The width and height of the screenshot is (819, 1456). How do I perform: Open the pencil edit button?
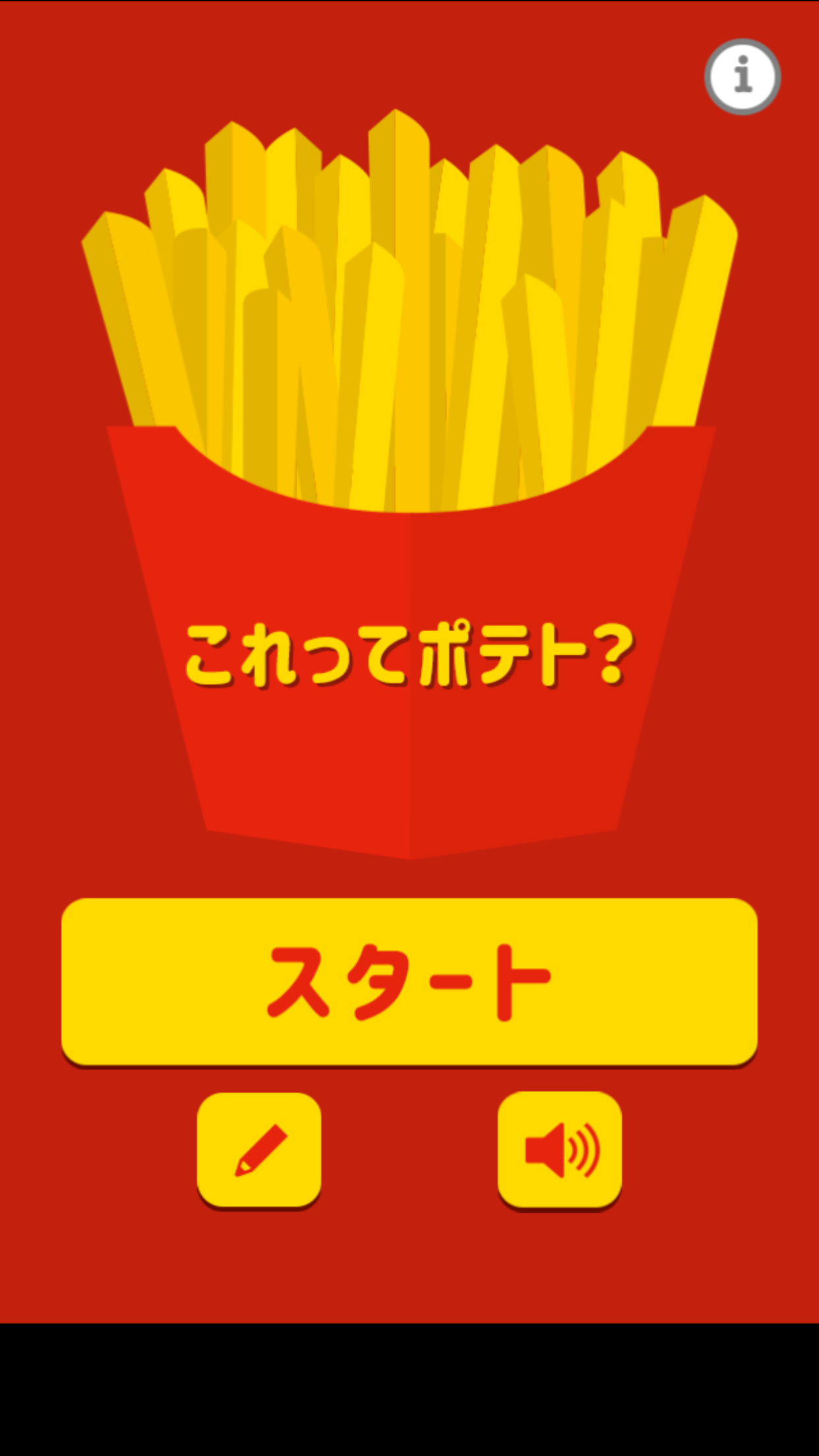(x=259, y=1150)
